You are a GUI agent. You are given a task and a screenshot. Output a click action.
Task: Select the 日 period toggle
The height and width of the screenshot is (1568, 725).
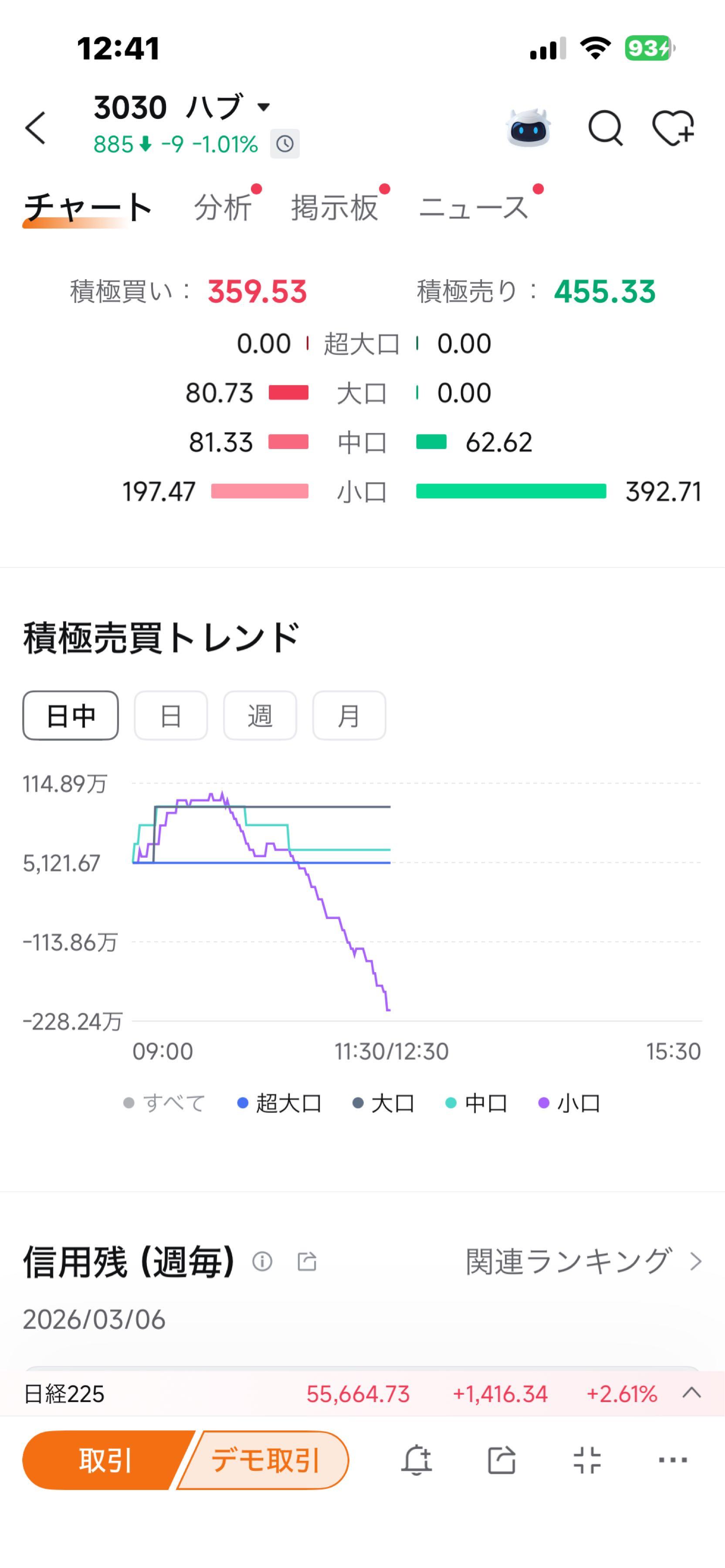pyautogui.click(x=171, y=716)
